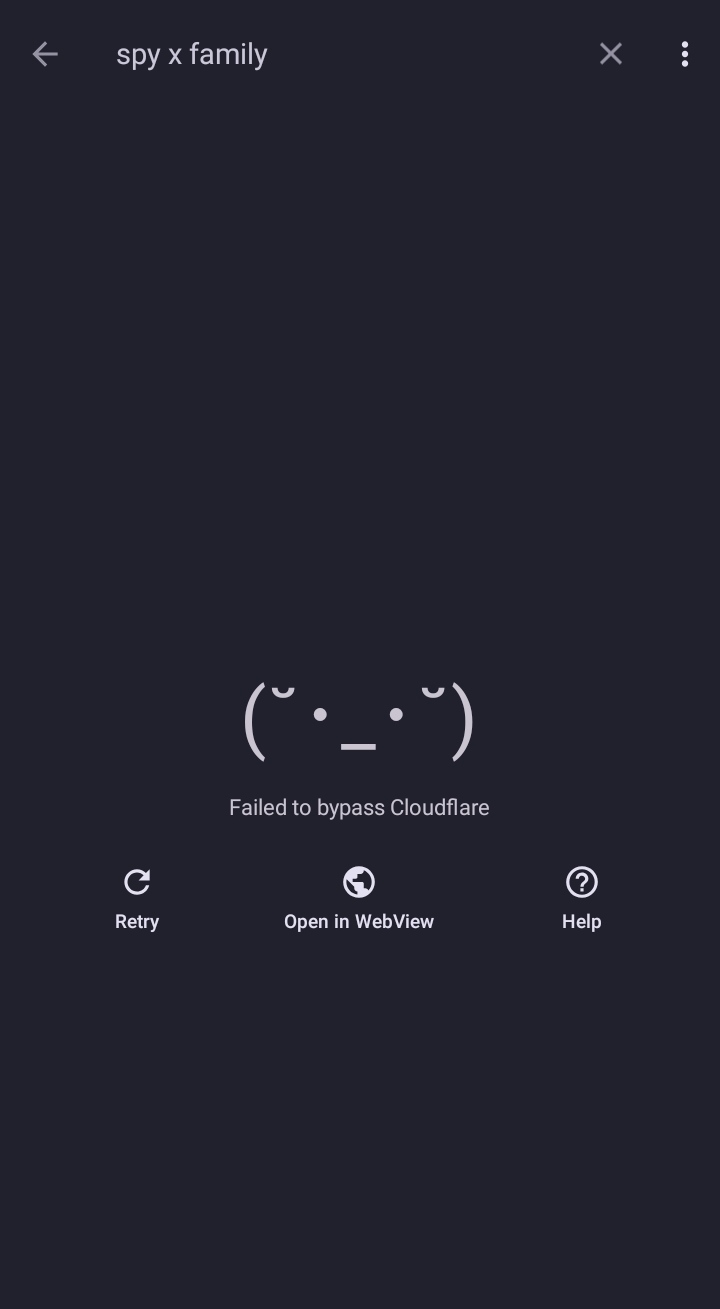The height and width of the screenshot is (1309, 720).
Task: Open the Help option
Action: [581, 898]
